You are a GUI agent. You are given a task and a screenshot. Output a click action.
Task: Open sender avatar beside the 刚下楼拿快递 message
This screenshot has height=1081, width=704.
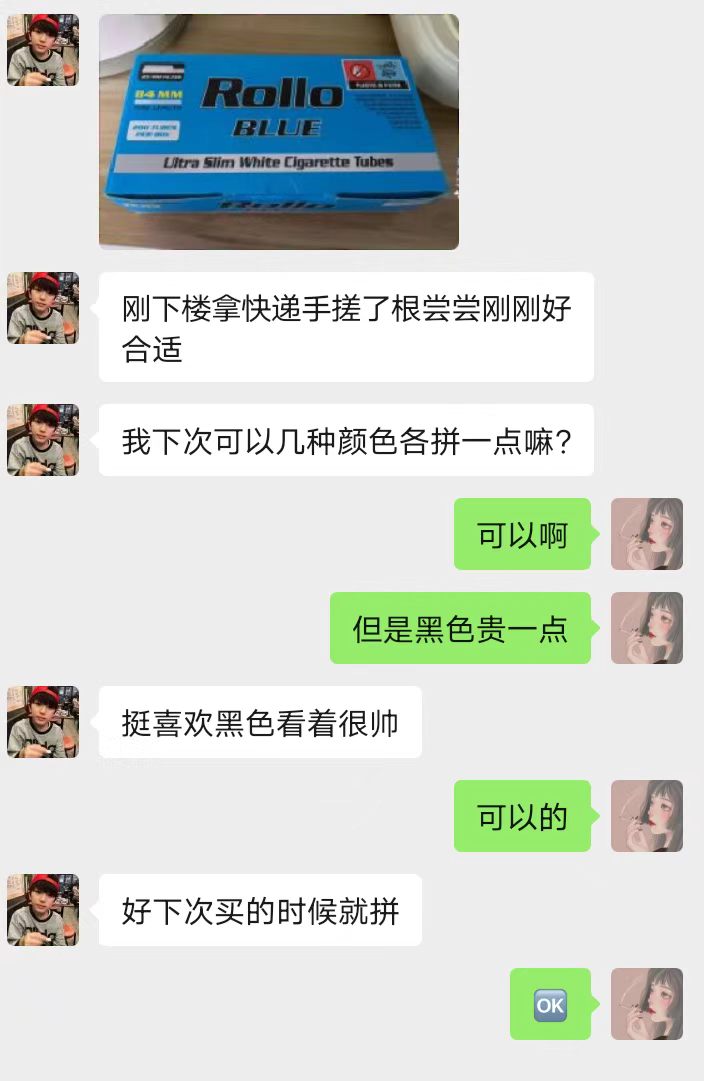pos(43,308)
